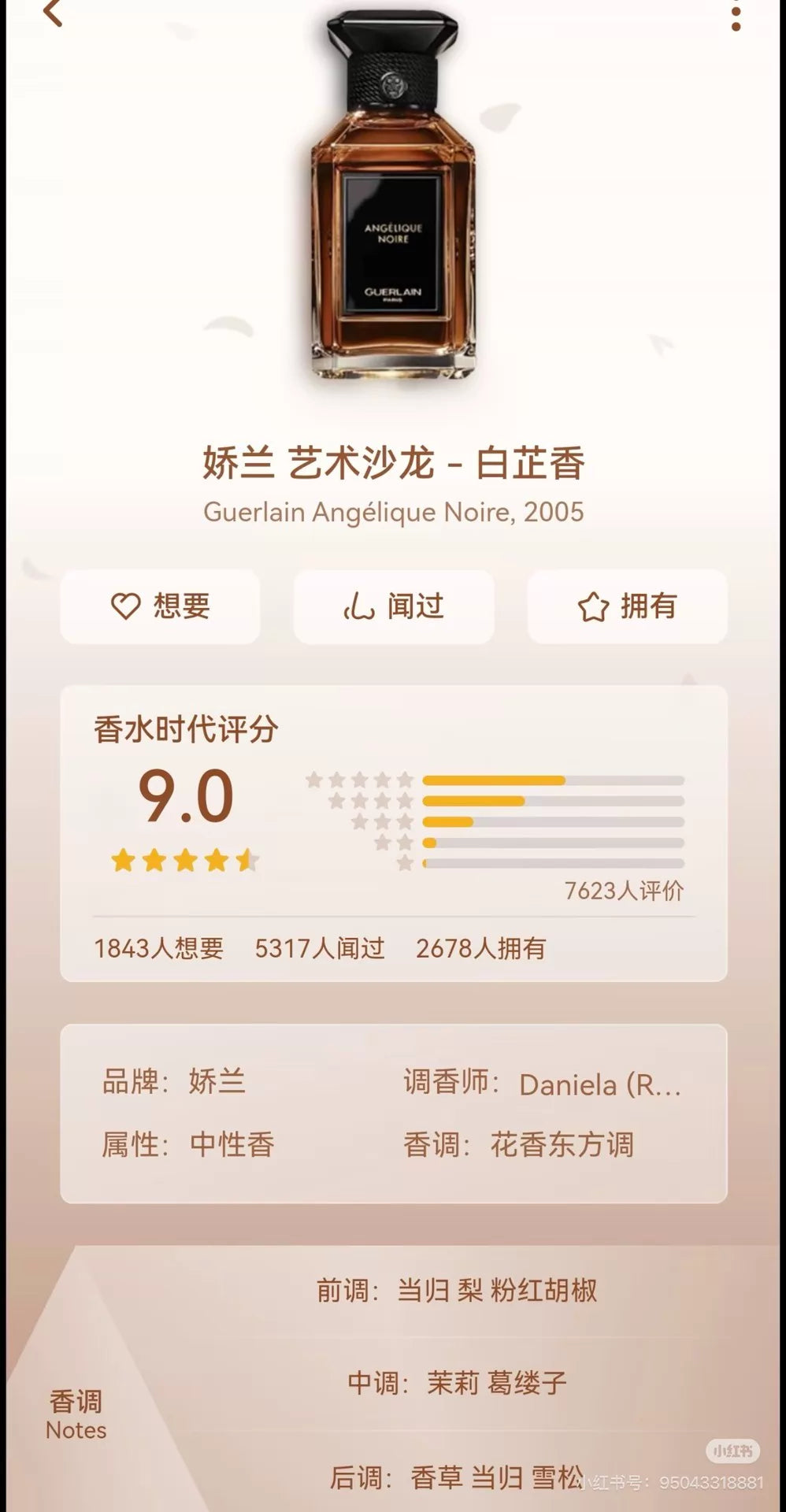Viewport: 786px width, 1512px height.
Task: Go back using the top-left arrow
Action: click(x=53, y=13)
